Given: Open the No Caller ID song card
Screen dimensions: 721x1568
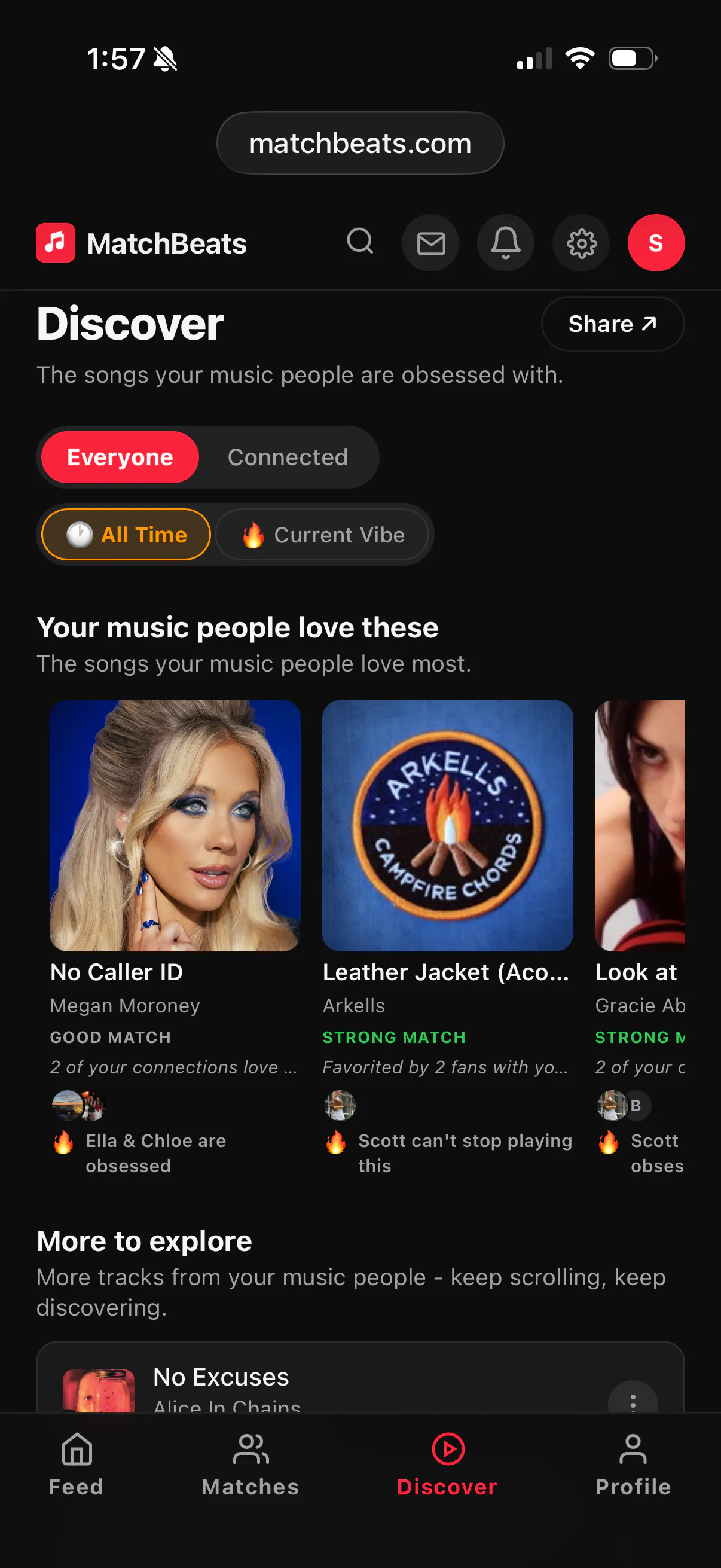Looking at the screenshot, I should [x=175, y=938].
